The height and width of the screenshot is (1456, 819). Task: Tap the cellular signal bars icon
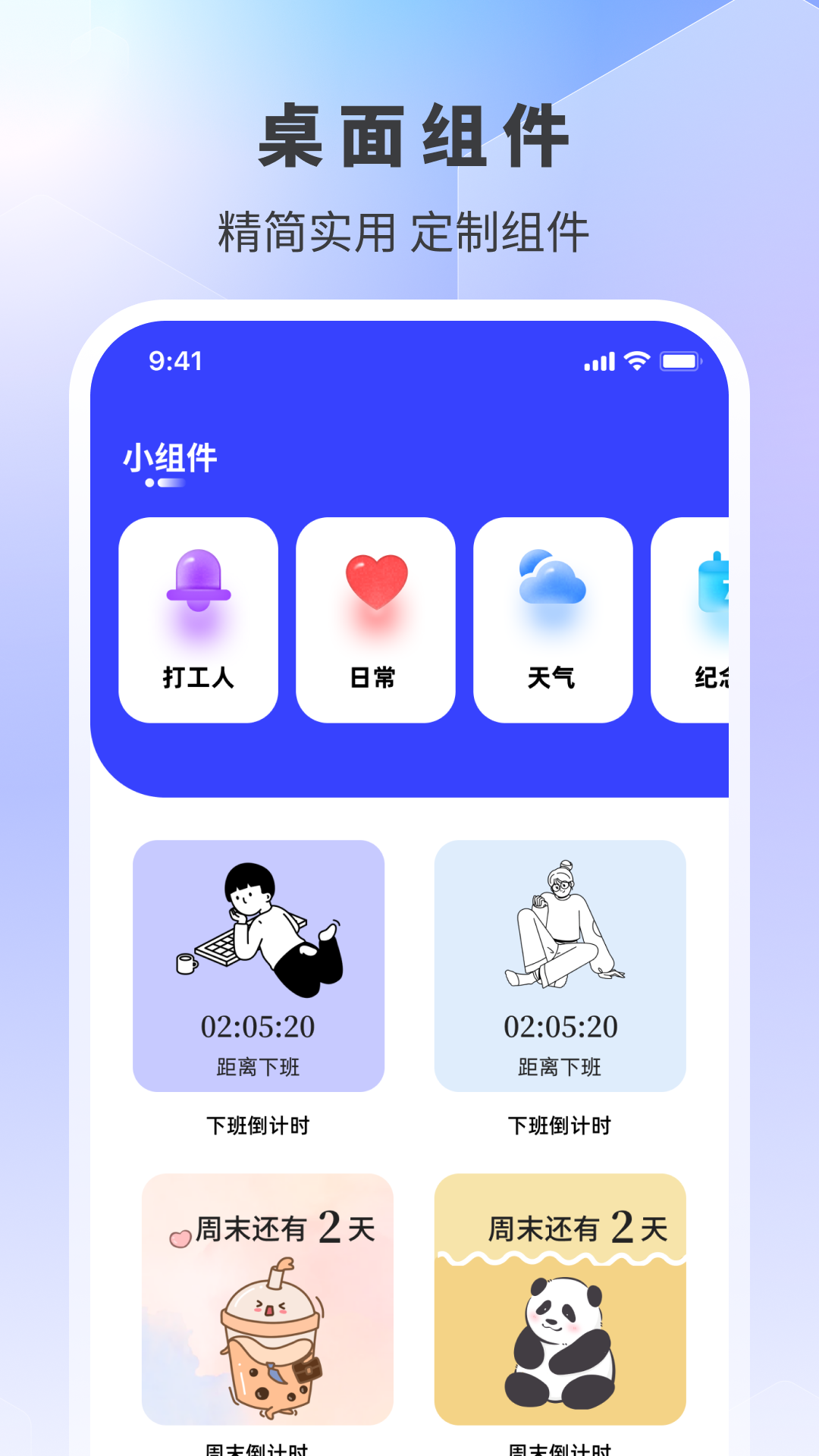click(x=598, y=362)
